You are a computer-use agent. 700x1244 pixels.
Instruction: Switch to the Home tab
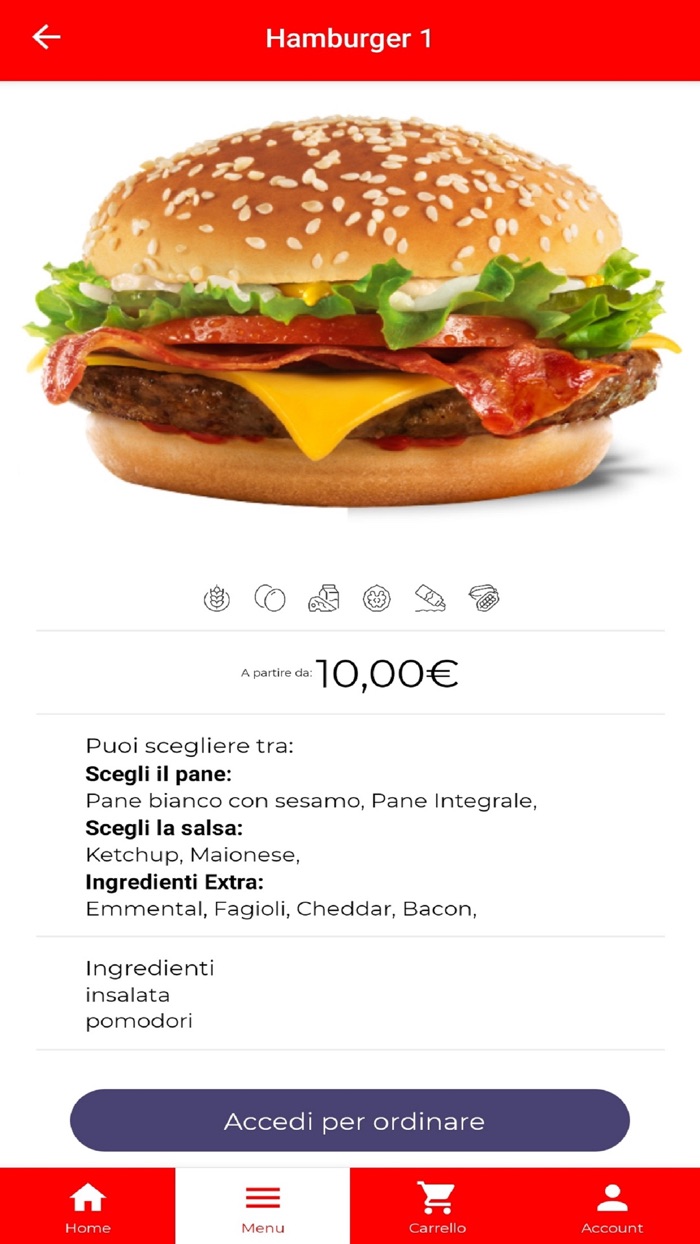coord(87,1206)
